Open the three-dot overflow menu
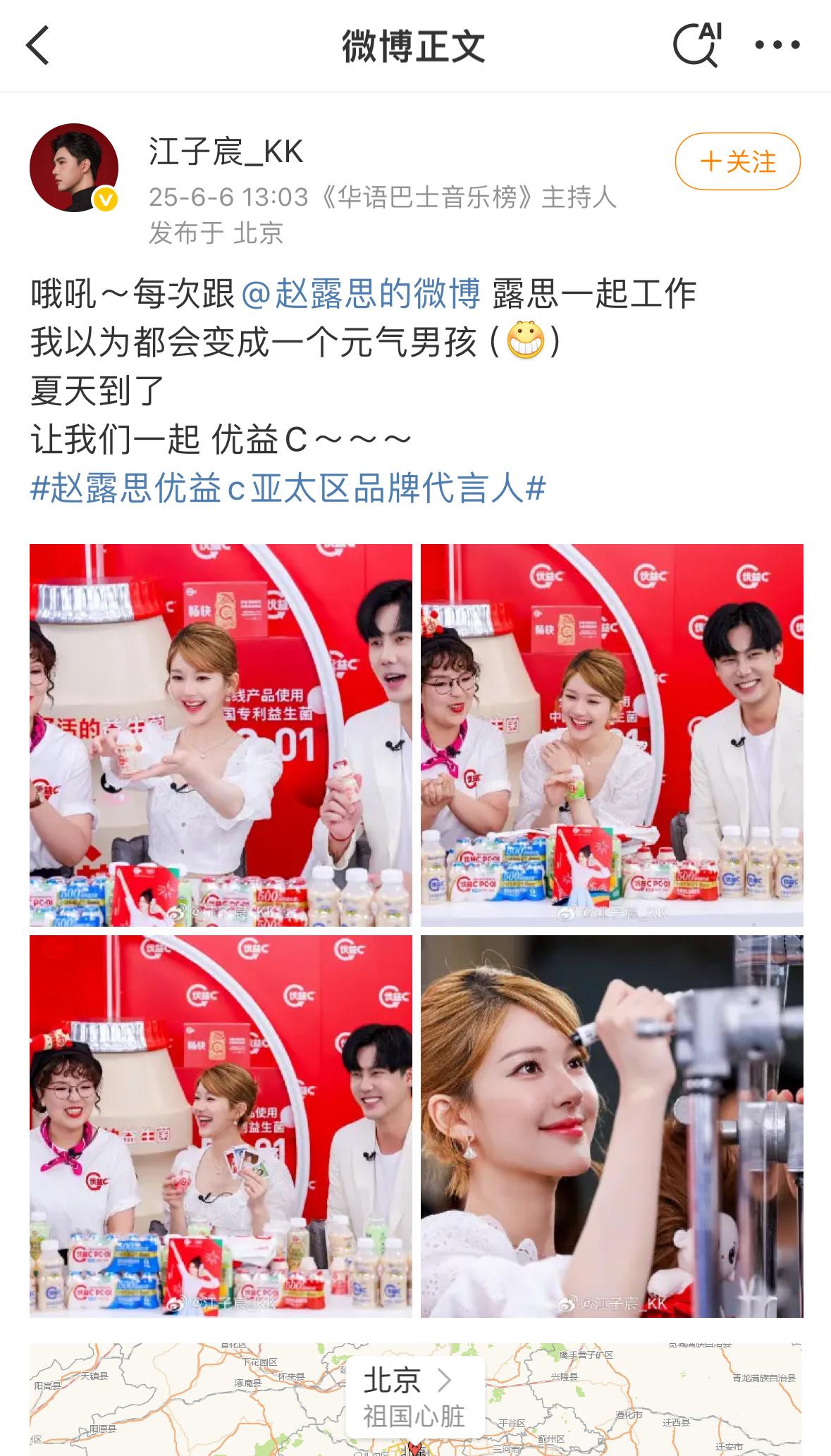 pos(777,45)
